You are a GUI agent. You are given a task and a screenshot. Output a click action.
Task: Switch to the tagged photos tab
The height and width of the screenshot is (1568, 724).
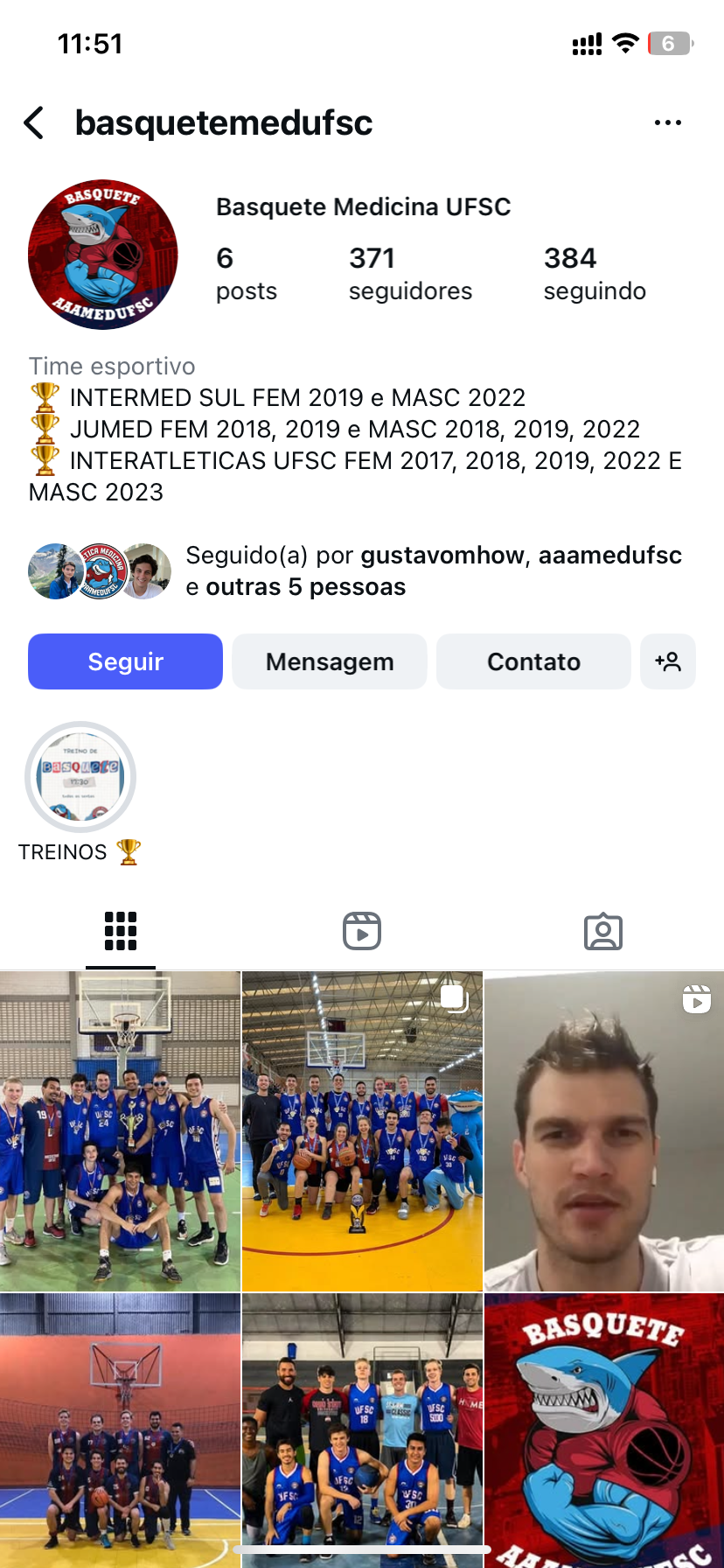point(603,931)
